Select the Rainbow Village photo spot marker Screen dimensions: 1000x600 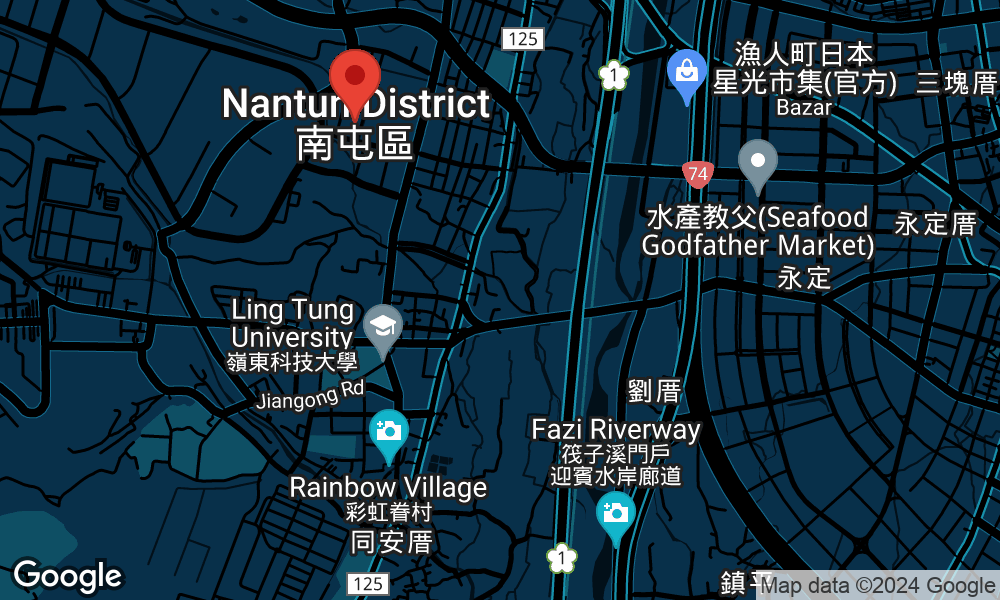[388, 432]
